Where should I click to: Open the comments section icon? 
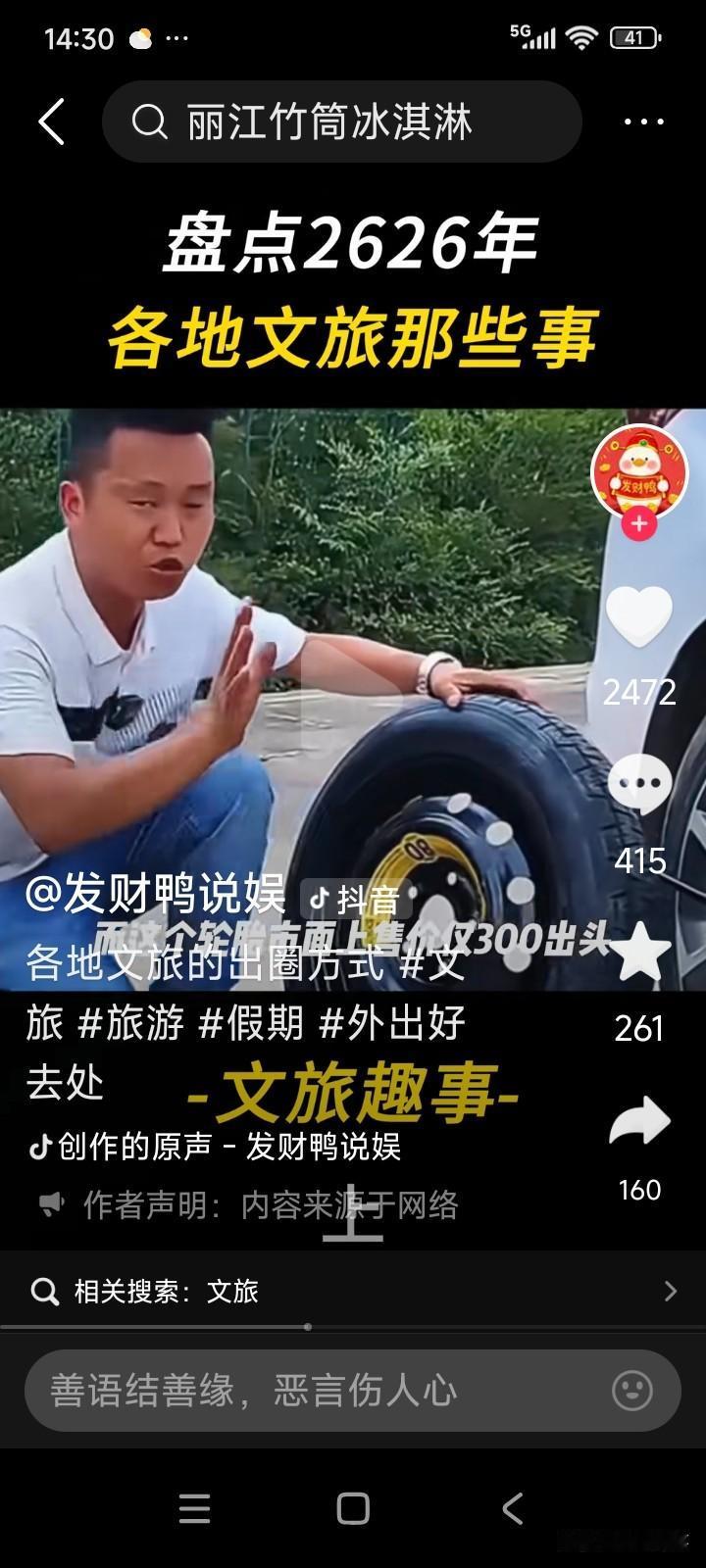pyautogui.click(x=640, y=782)
